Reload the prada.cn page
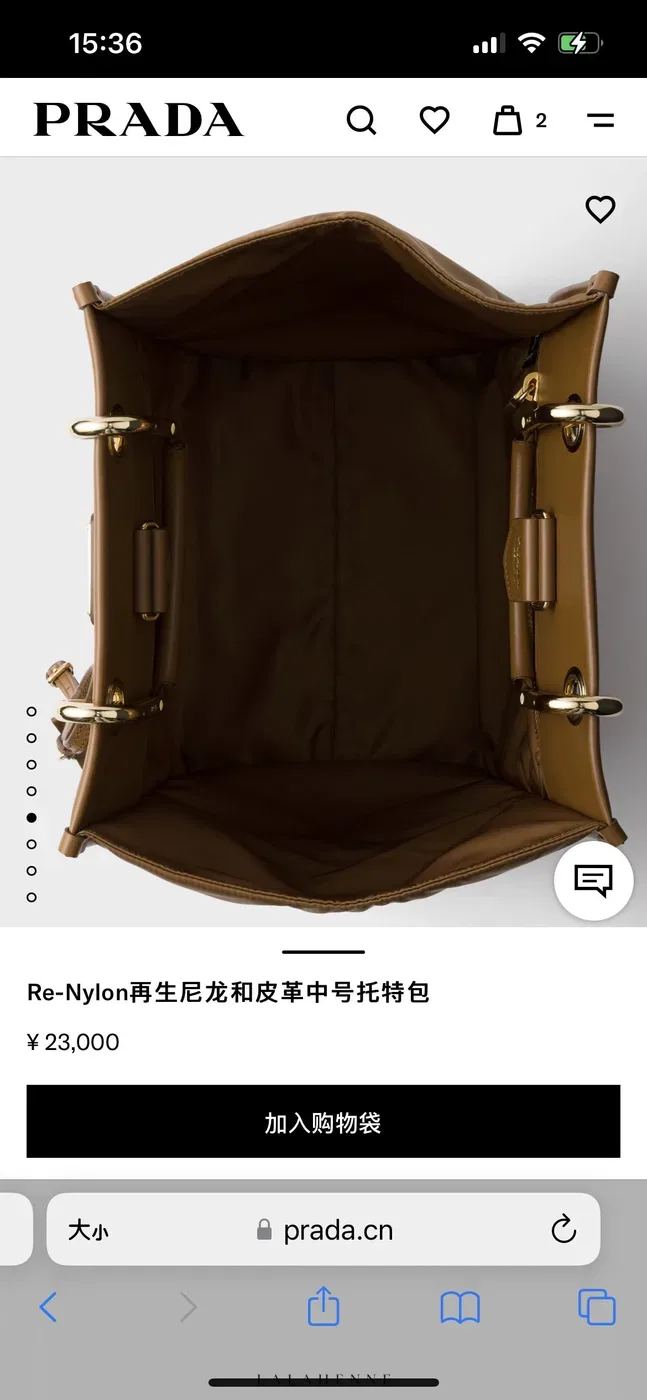 [563, 1229]
